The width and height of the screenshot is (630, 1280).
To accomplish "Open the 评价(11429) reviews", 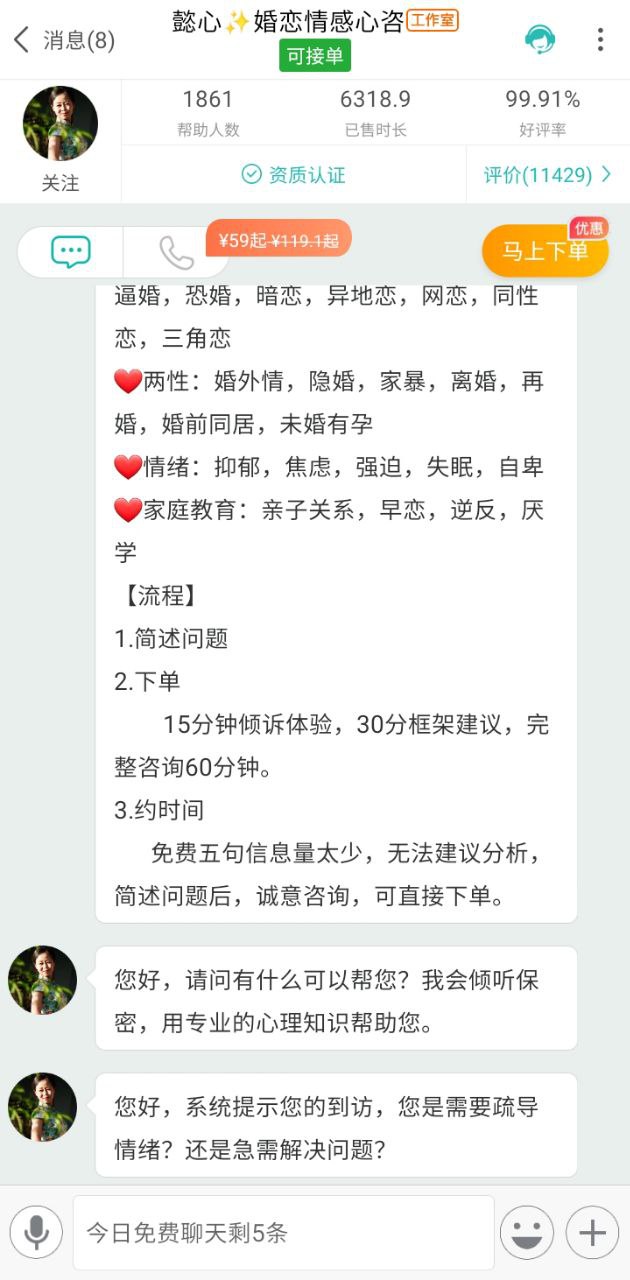I will coord(547,174).
